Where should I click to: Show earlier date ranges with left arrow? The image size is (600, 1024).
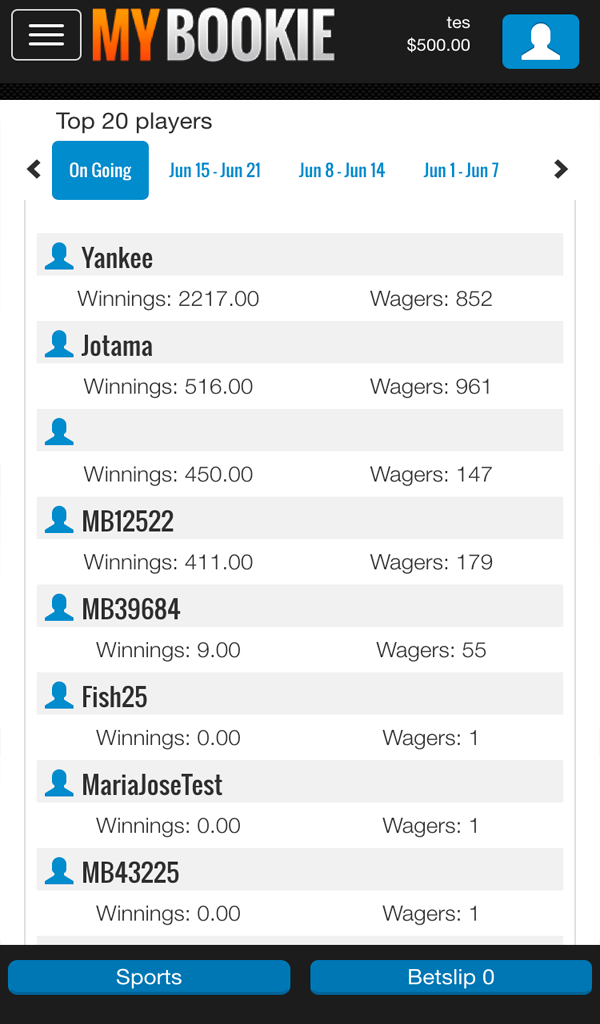(34, 170)
